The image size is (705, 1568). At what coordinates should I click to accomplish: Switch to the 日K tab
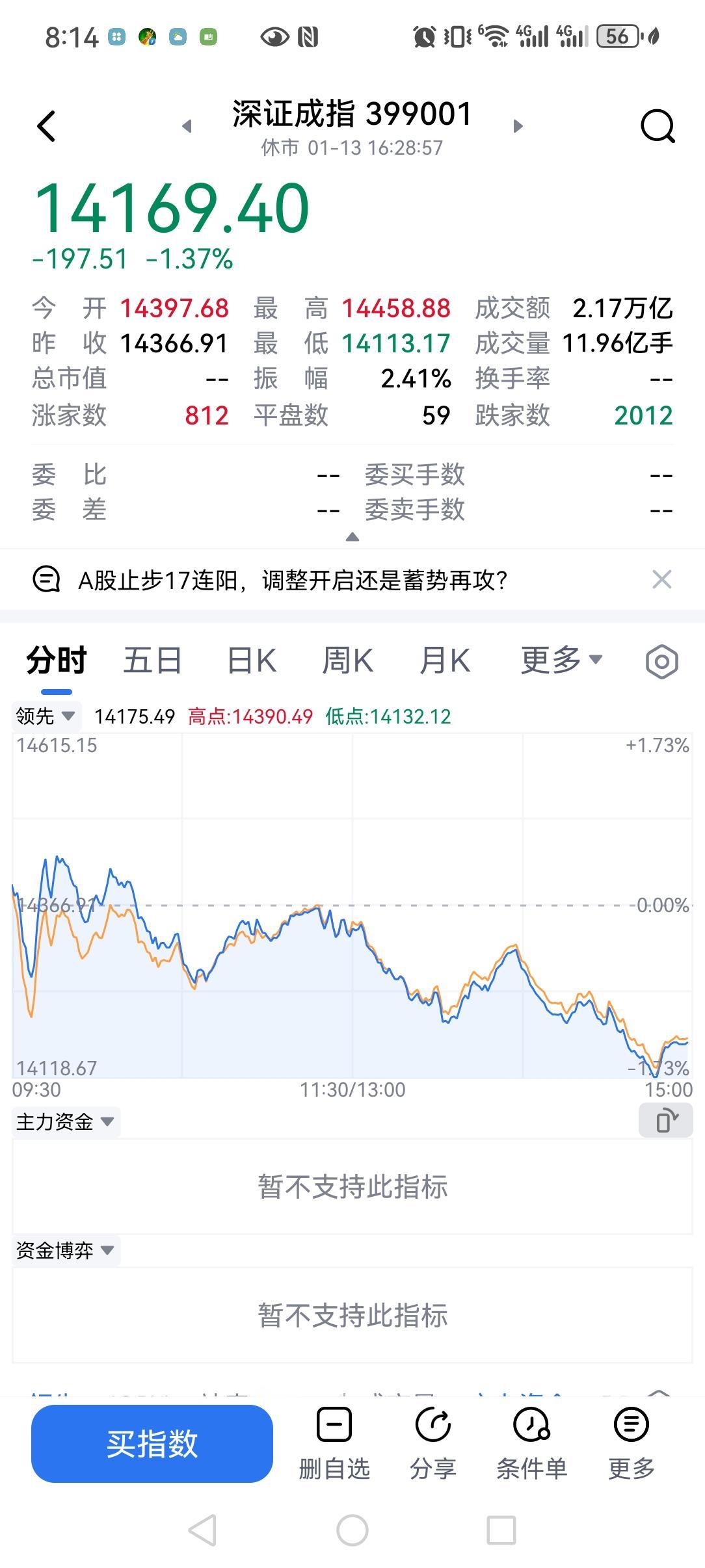click(x=252, y=660)
